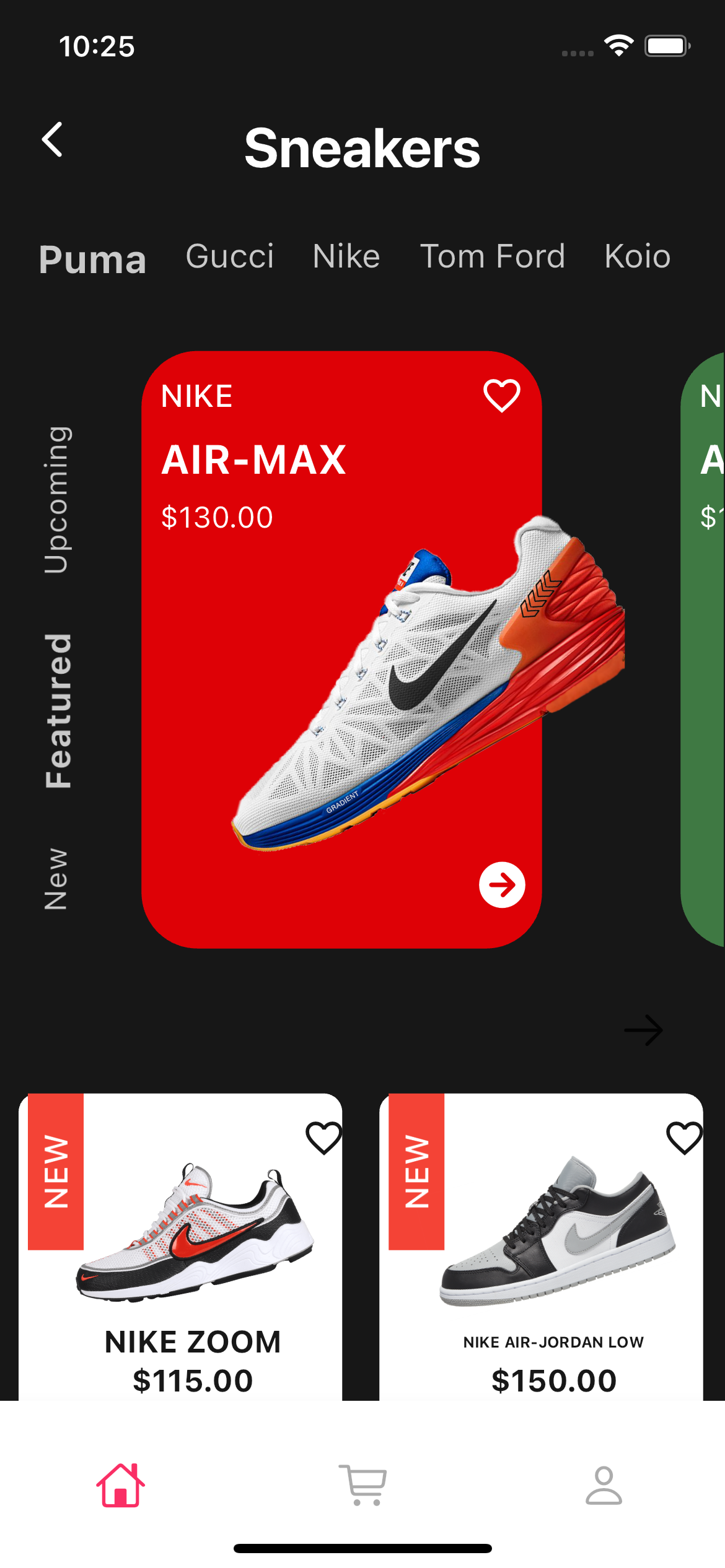725x1568 pixels.
Task: Switch to the Nike brand tab
Action: [346, 256]
